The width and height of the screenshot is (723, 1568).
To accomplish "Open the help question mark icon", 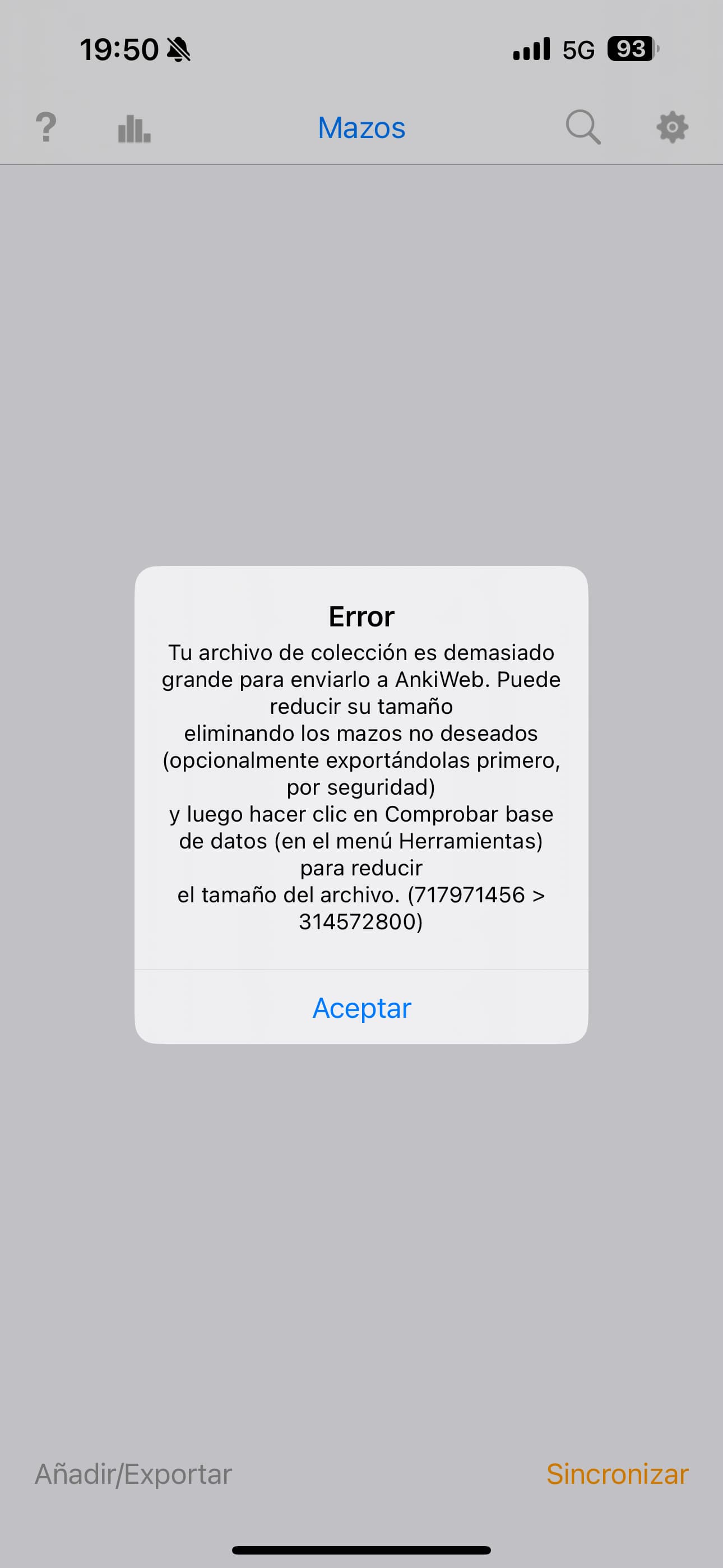I will [47, 127].
